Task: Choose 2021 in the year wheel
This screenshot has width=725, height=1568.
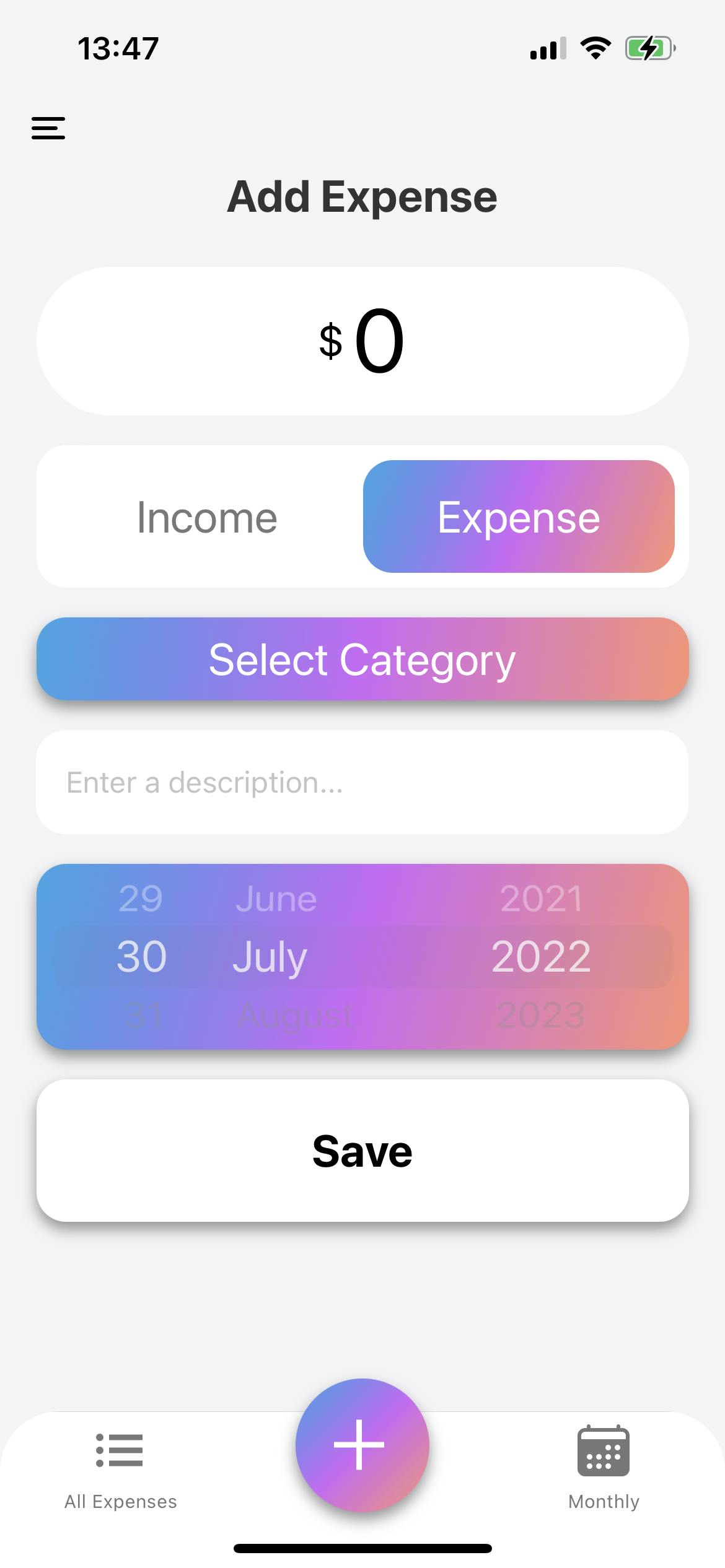Action: click(x=542, y=899)
